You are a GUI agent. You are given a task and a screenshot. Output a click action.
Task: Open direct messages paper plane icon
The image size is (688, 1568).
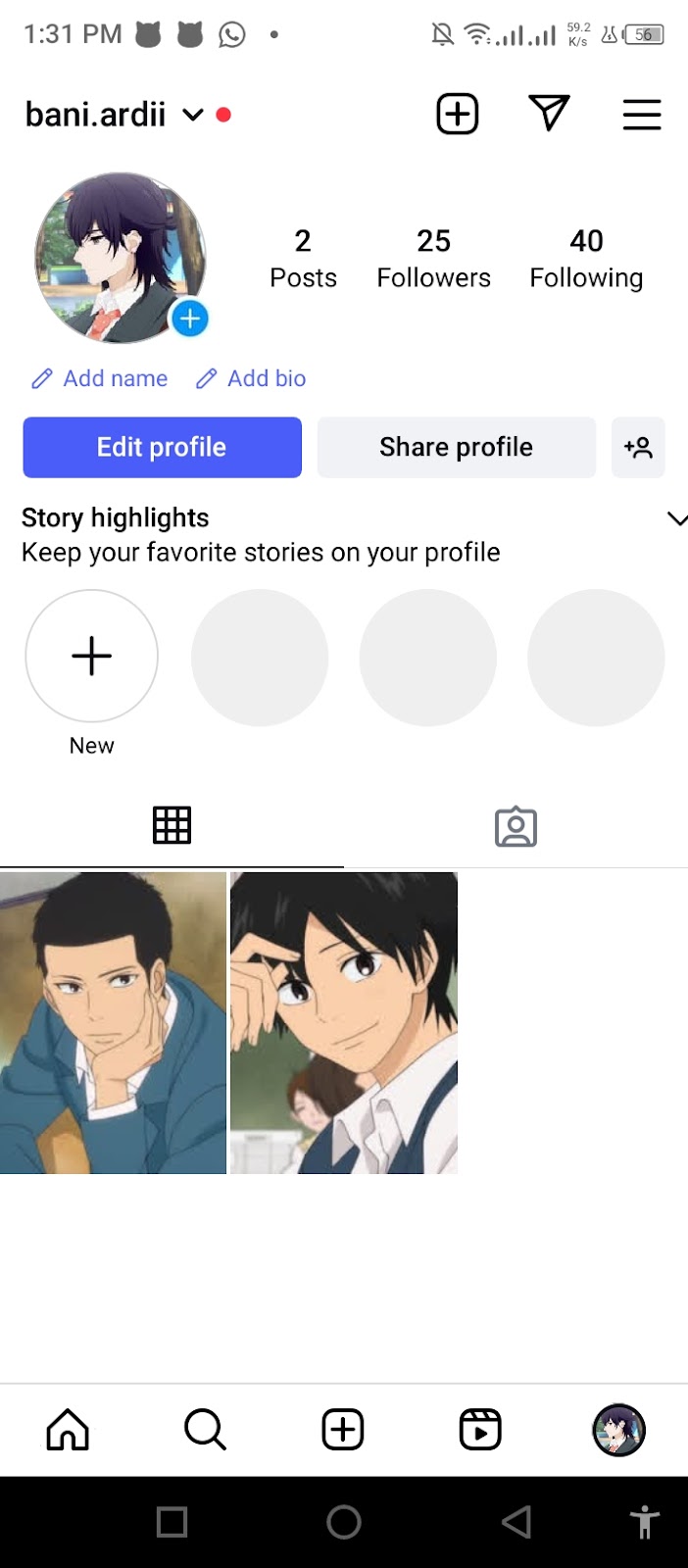point(549,114)
